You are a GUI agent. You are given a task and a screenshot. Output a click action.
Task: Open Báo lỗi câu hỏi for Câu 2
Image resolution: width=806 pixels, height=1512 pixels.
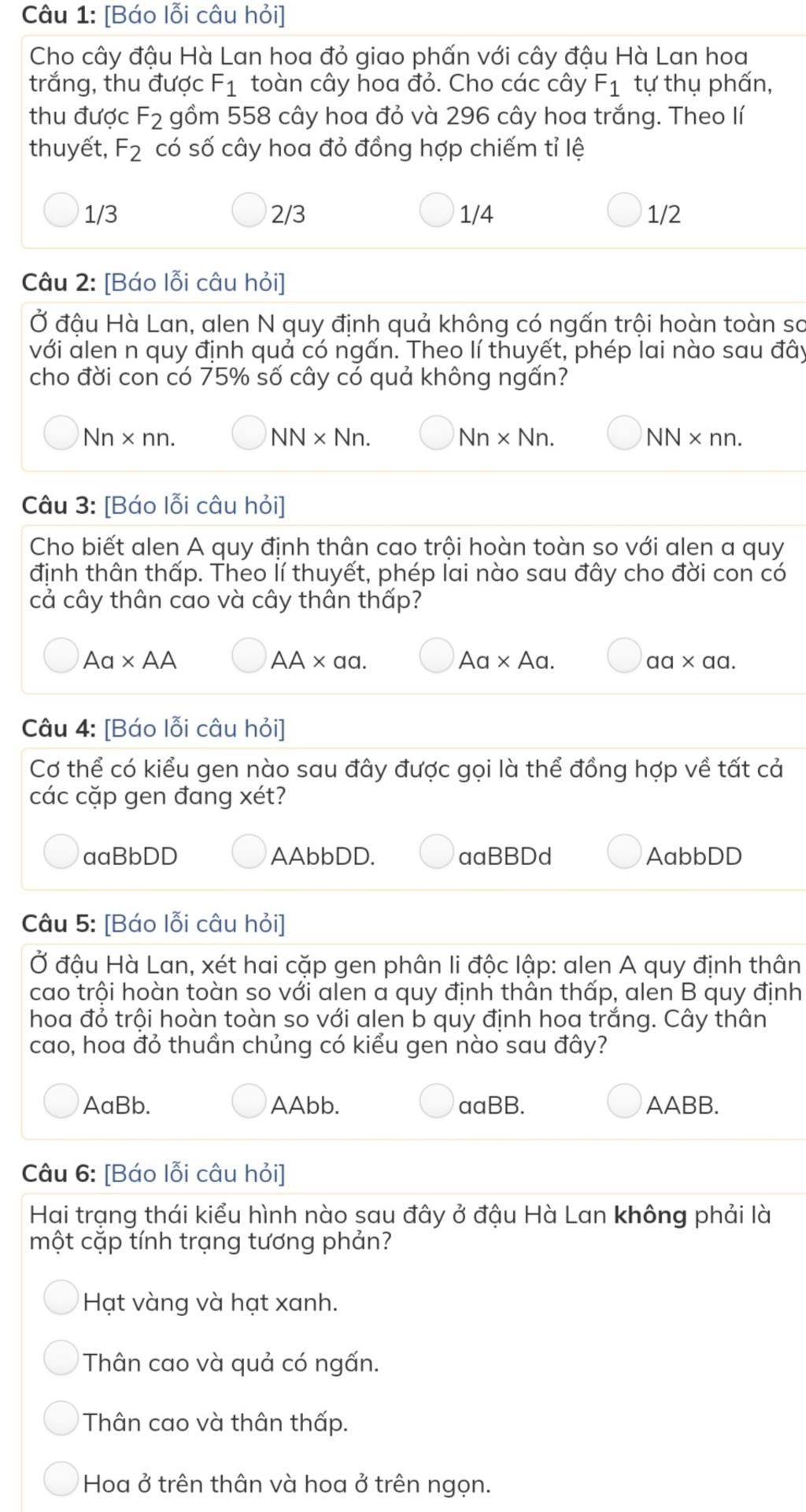[194, 282]
